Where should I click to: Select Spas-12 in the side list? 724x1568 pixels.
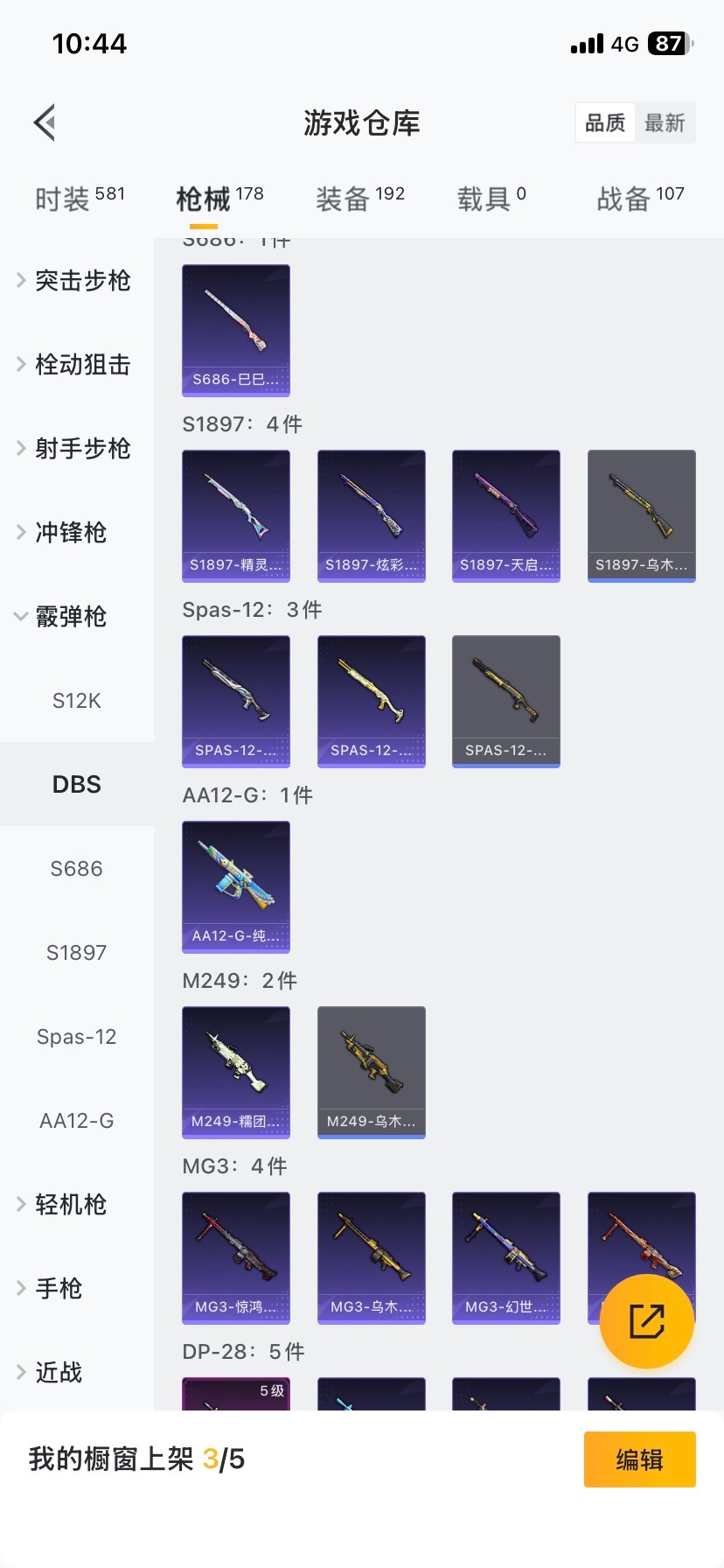[x=77, y=1036]
